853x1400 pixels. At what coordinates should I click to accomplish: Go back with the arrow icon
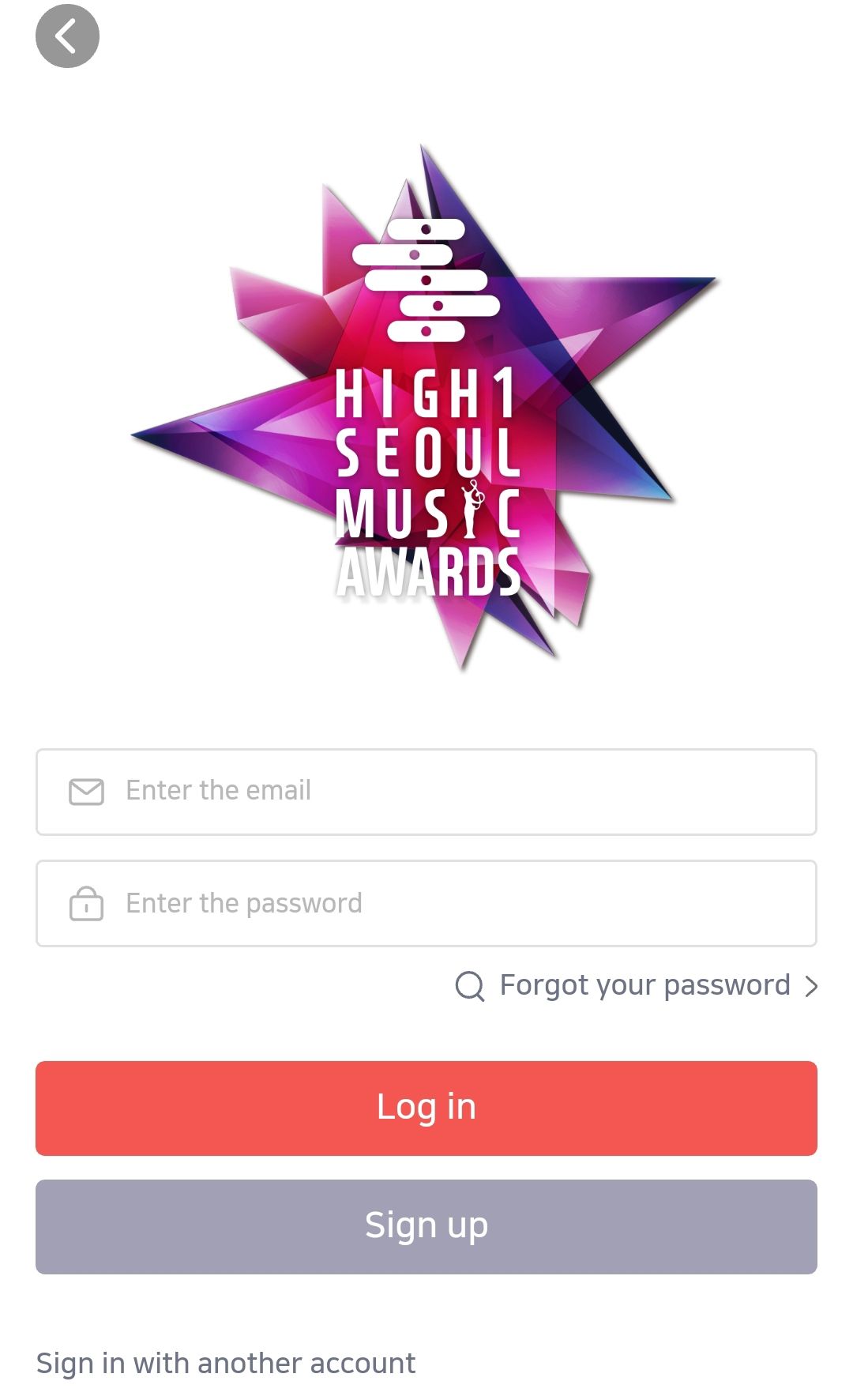click(67, 36)
